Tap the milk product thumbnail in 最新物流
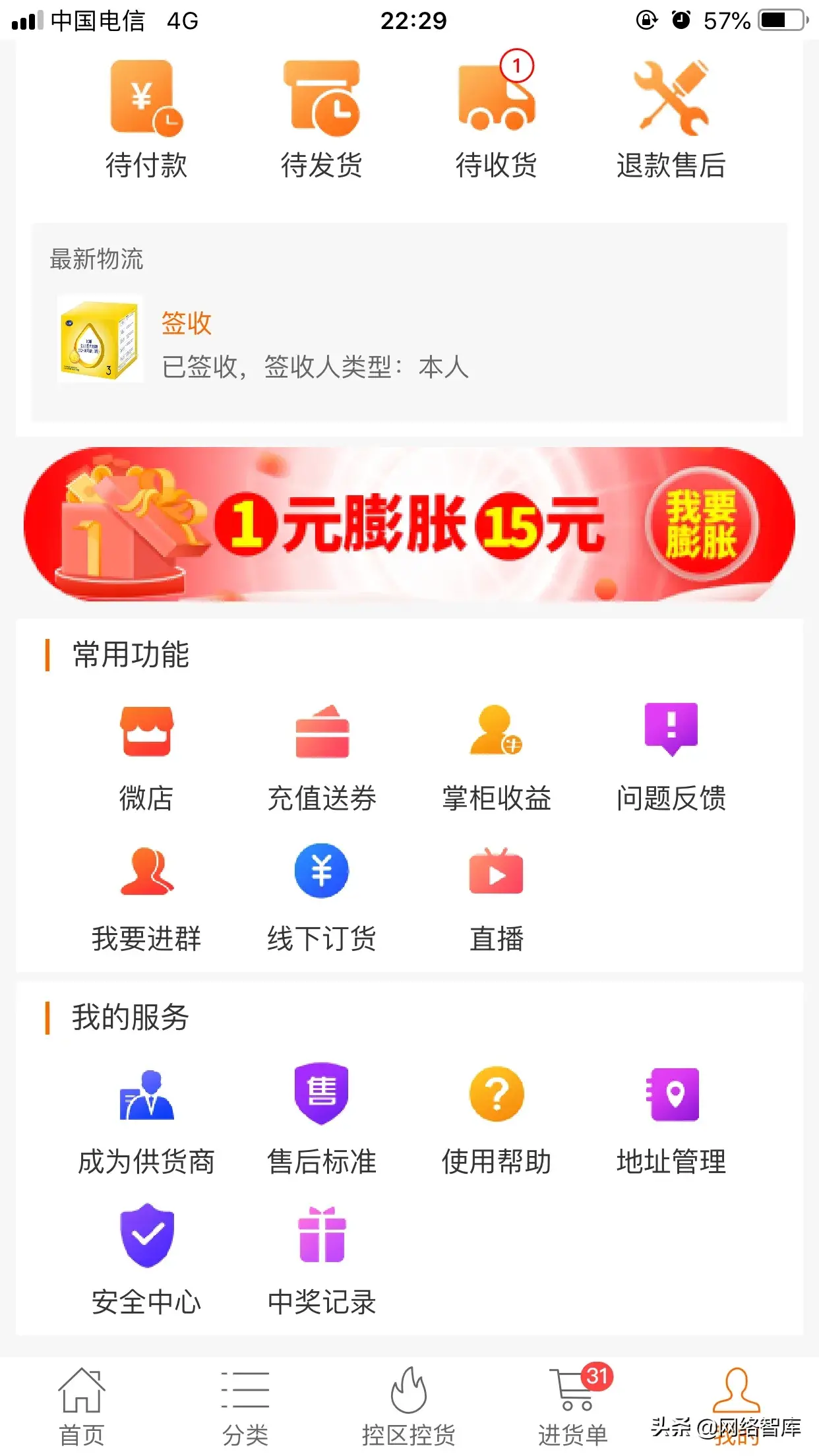The width and height of the screenshot is (819, 1456). (x=100, y=342)
